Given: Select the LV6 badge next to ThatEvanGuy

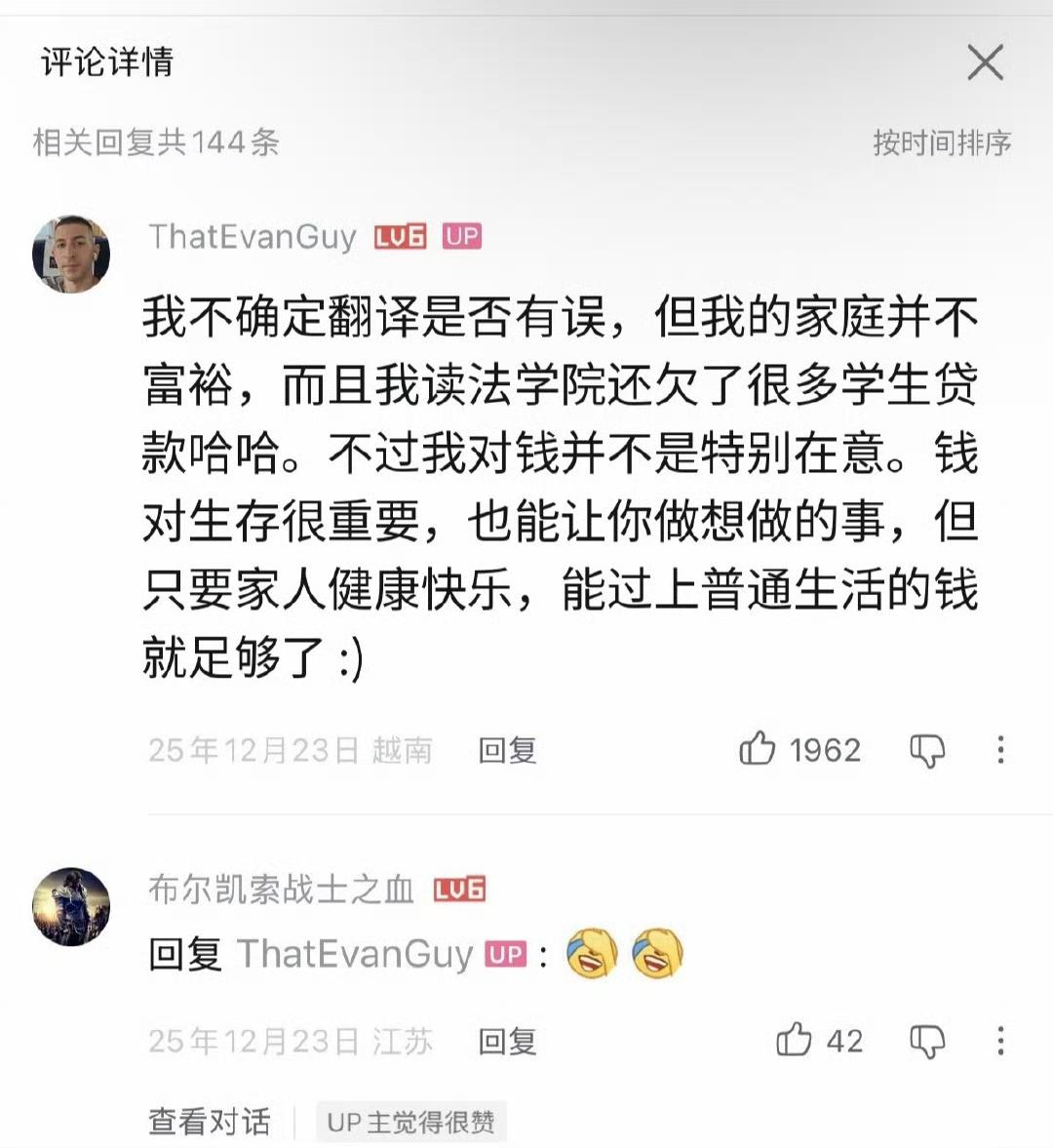Looking at the screenshot, I should (399, 235).
